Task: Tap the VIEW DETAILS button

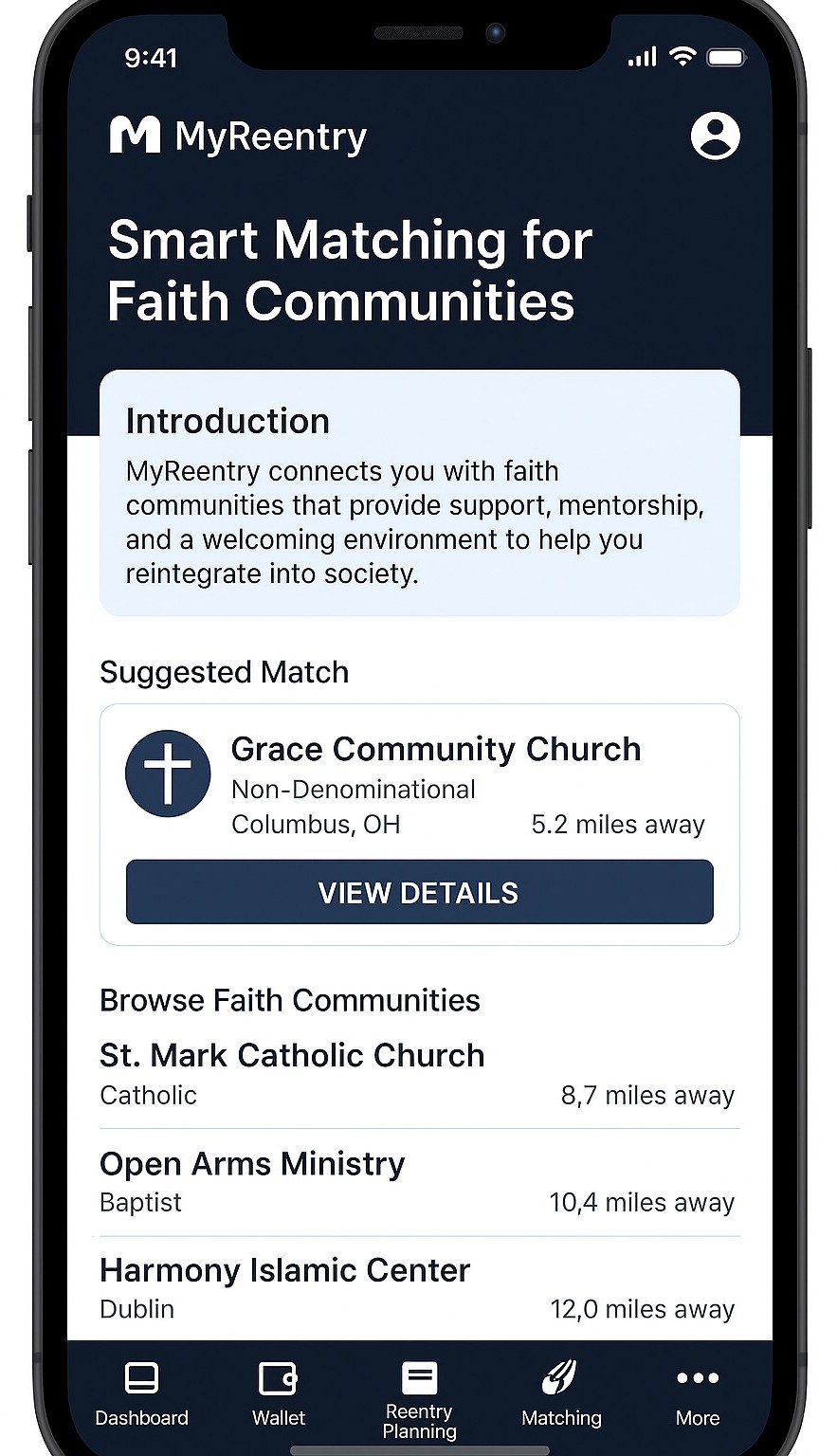Action: click(x=419, y=892)
